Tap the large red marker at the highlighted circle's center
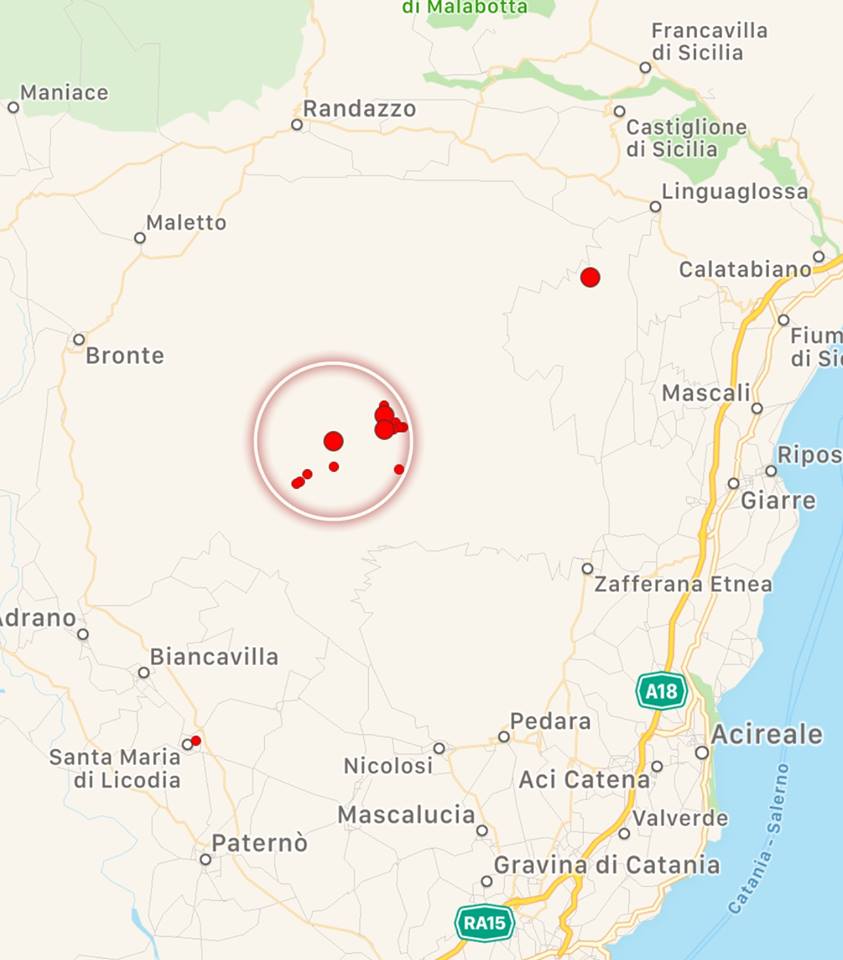This screenshot has width=843, height=960. (x=334, y=441)
